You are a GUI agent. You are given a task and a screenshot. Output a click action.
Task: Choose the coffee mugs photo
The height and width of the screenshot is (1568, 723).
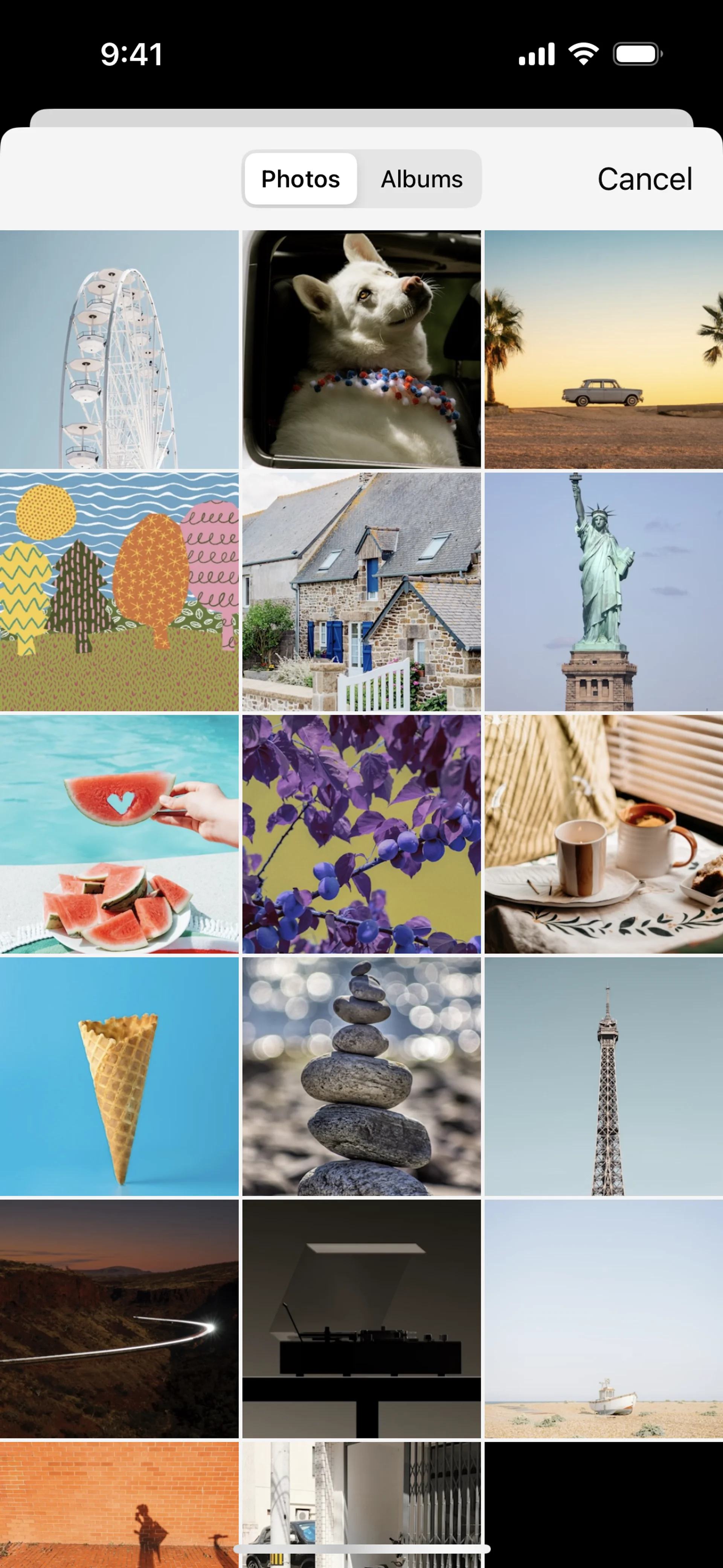click(604, 834)
